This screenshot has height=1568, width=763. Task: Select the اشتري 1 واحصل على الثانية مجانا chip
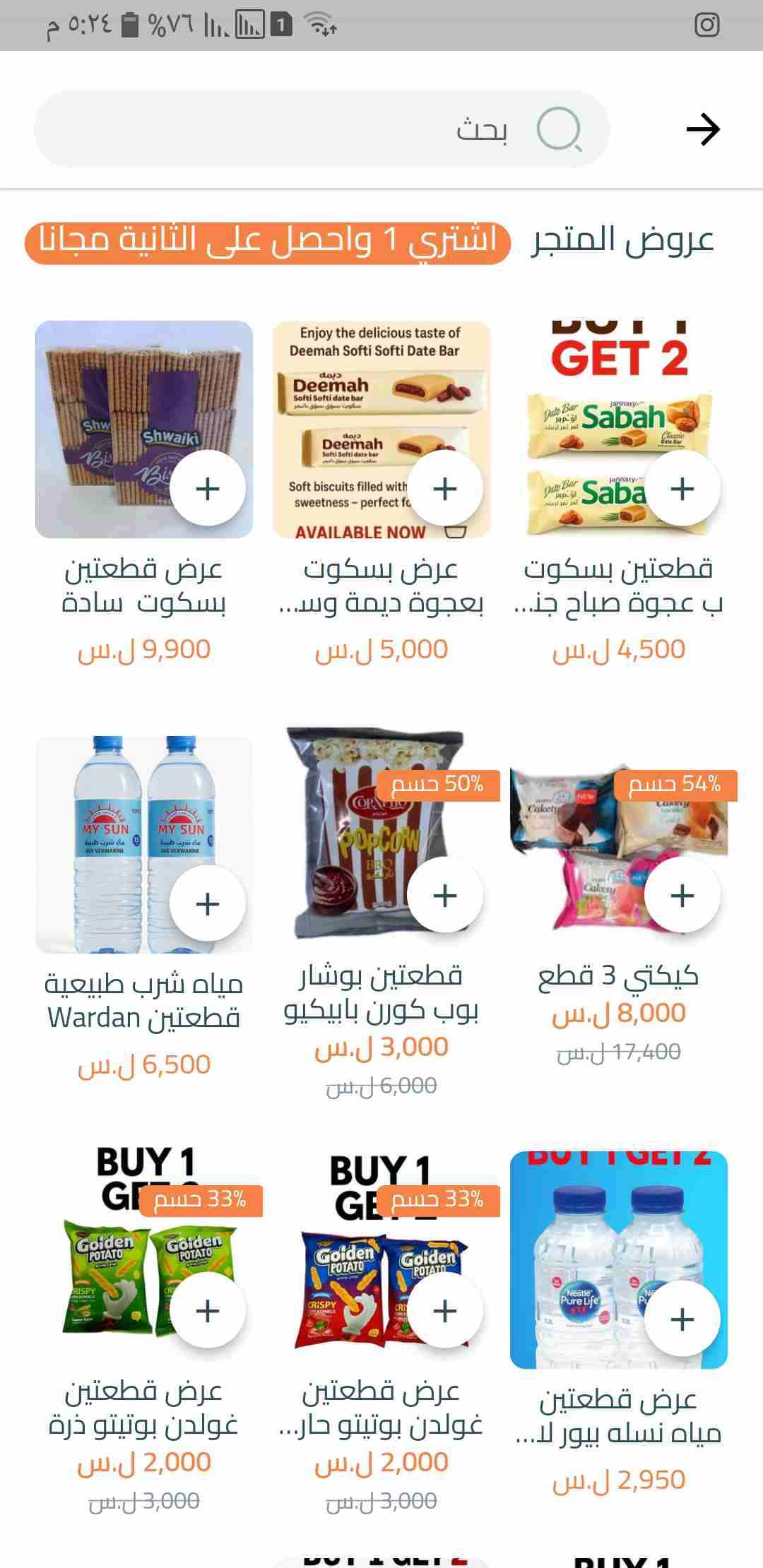267,241
